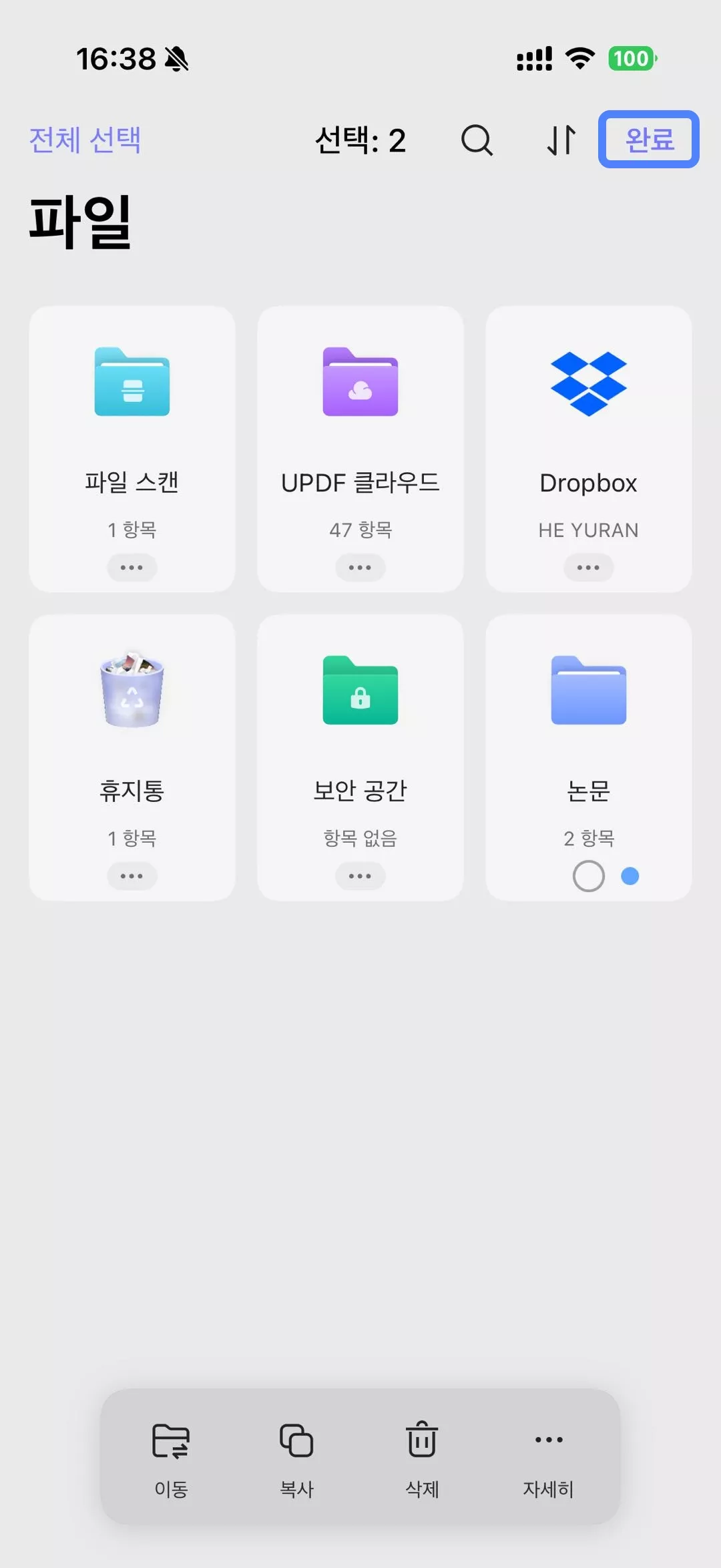Viewport: 721px width, 1568px height.
Task: Open the search icon in the top bar
Action: [477, 141]
